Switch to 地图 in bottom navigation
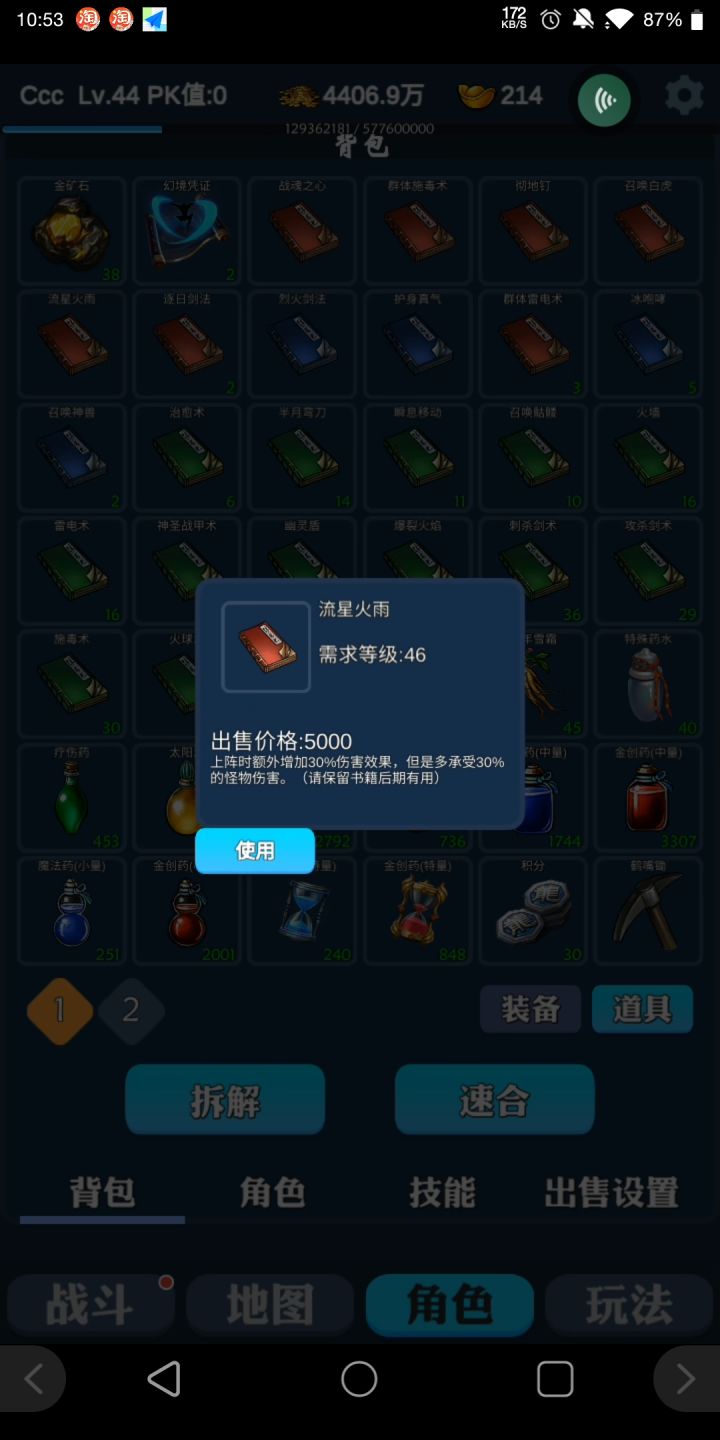Viewport: 720px width, 1440px height. 269,1303
